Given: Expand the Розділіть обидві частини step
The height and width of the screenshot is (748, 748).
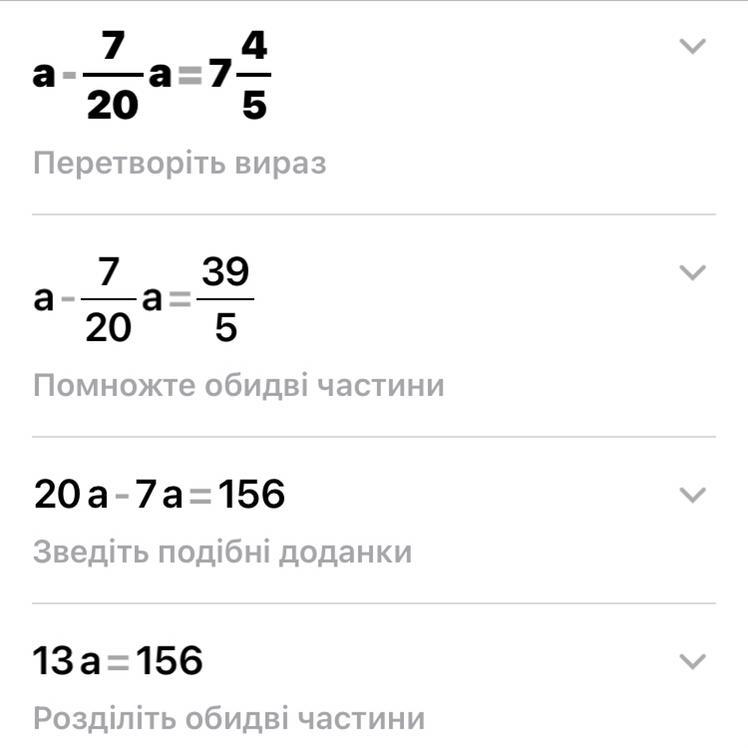Looking at the screenshot, I should (x=692, y=661).
